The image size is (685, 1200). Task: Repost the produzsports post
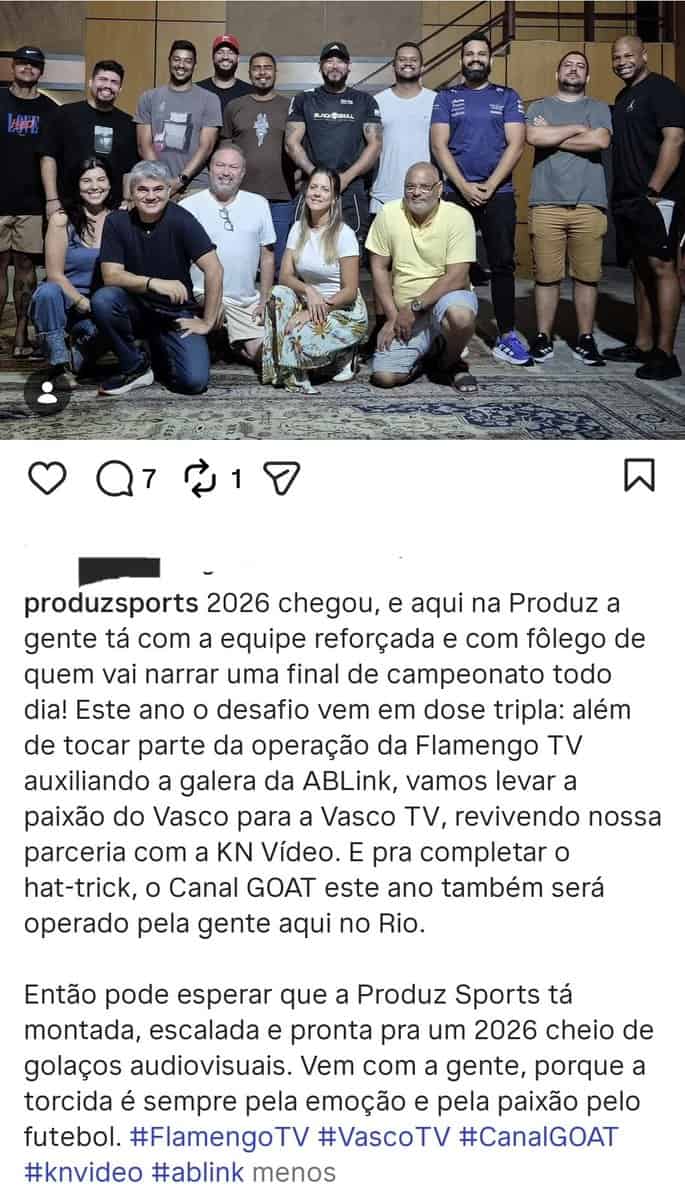[202, 478]
